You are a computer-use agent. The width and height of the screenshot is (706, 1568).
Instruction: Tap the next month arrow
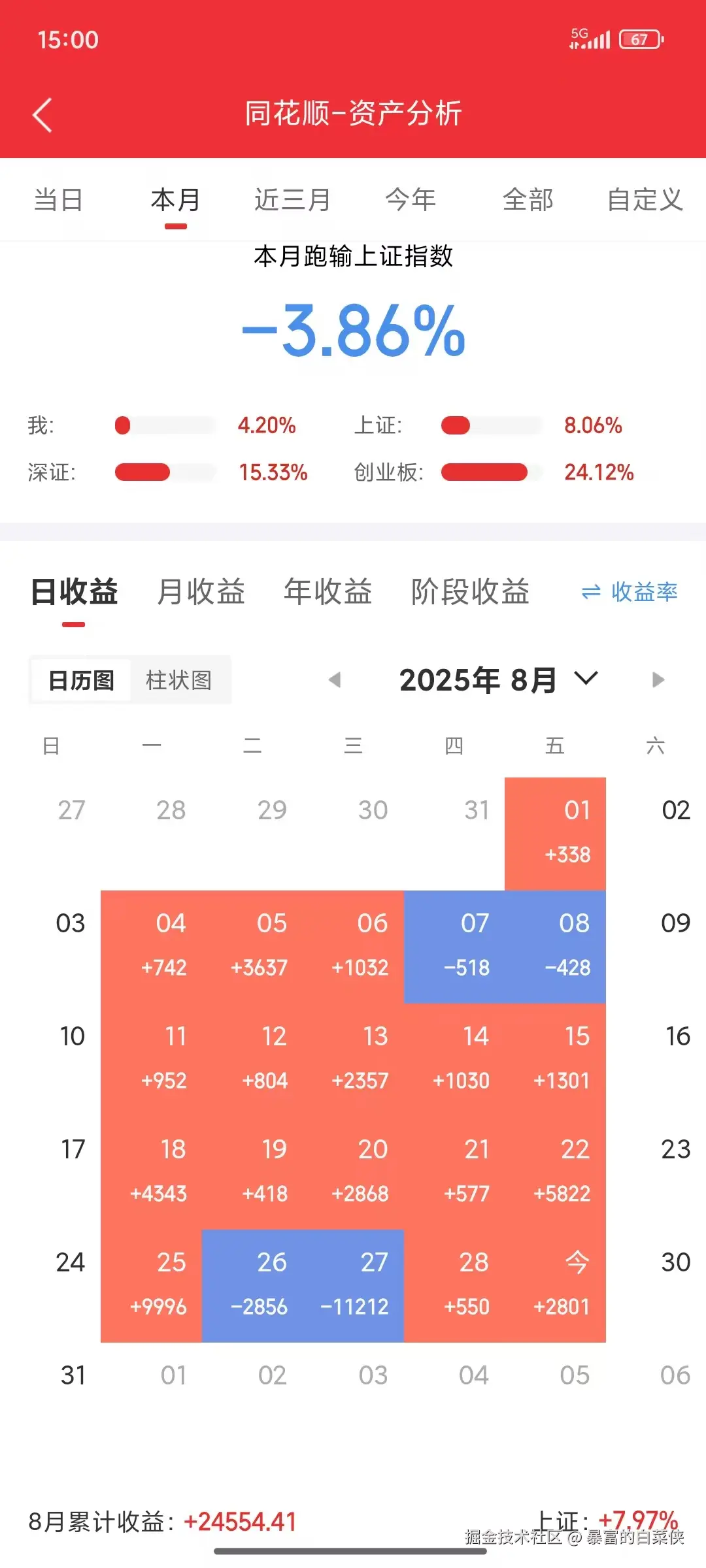click(x=658, y=680)
